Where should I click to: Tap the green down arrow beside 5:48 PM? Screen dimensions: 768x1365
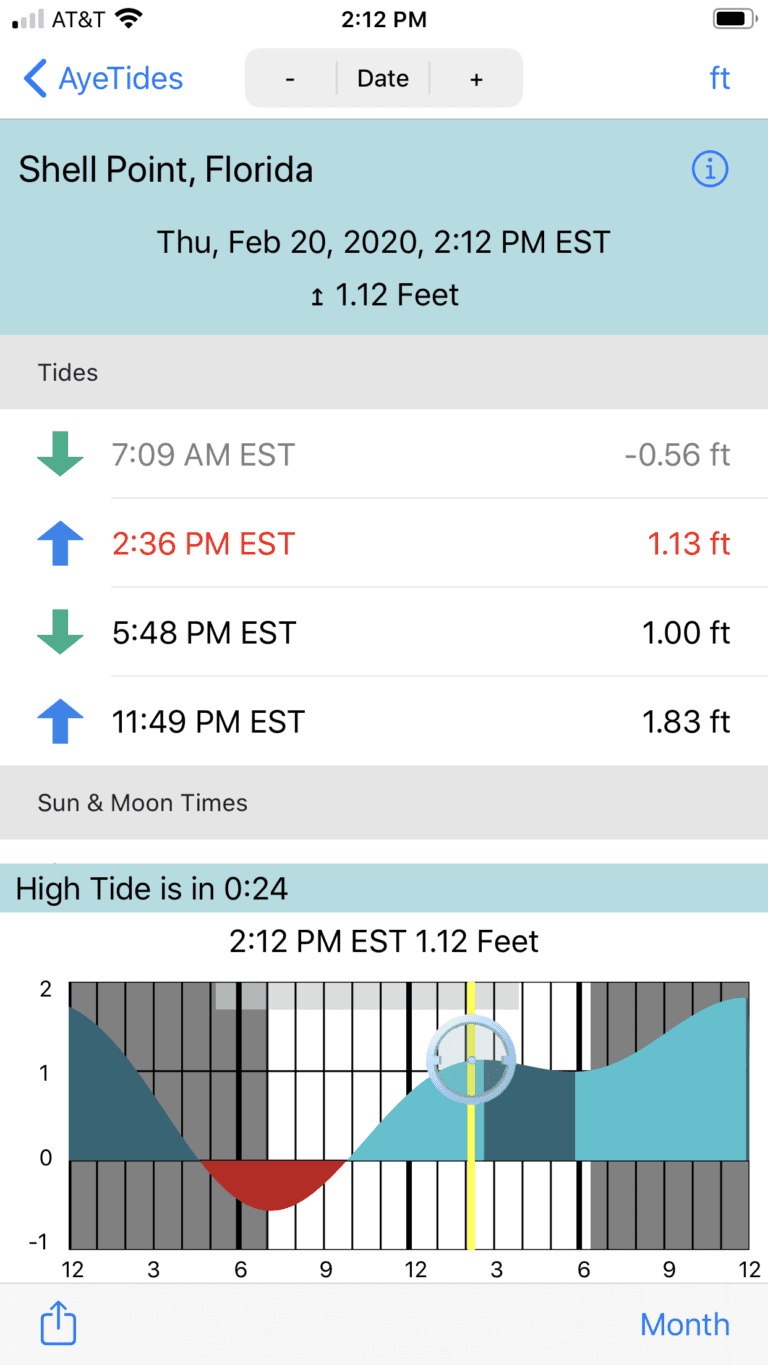point(59,632)
